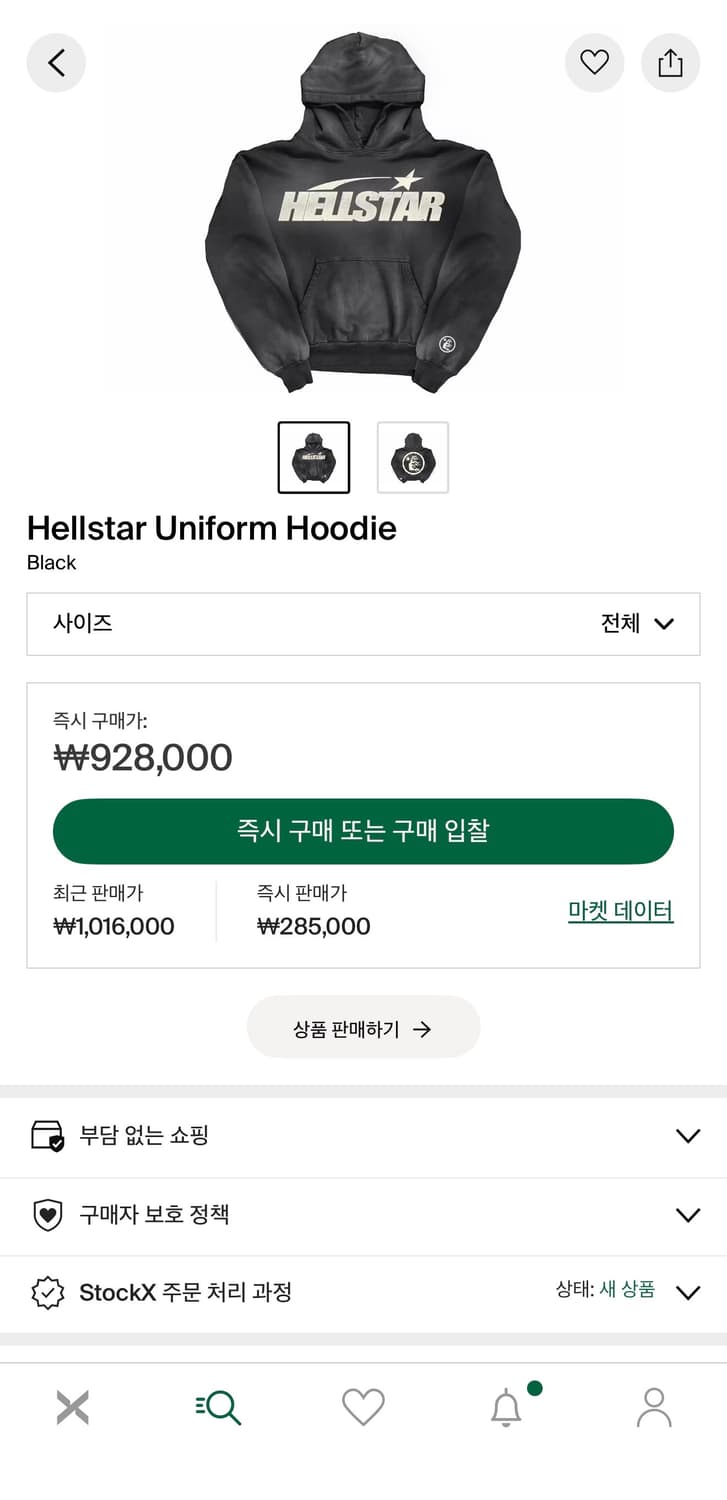727x1500 pixels.
Task: Open the 마켓 데이터 link
Action: [x=620, y=911]
